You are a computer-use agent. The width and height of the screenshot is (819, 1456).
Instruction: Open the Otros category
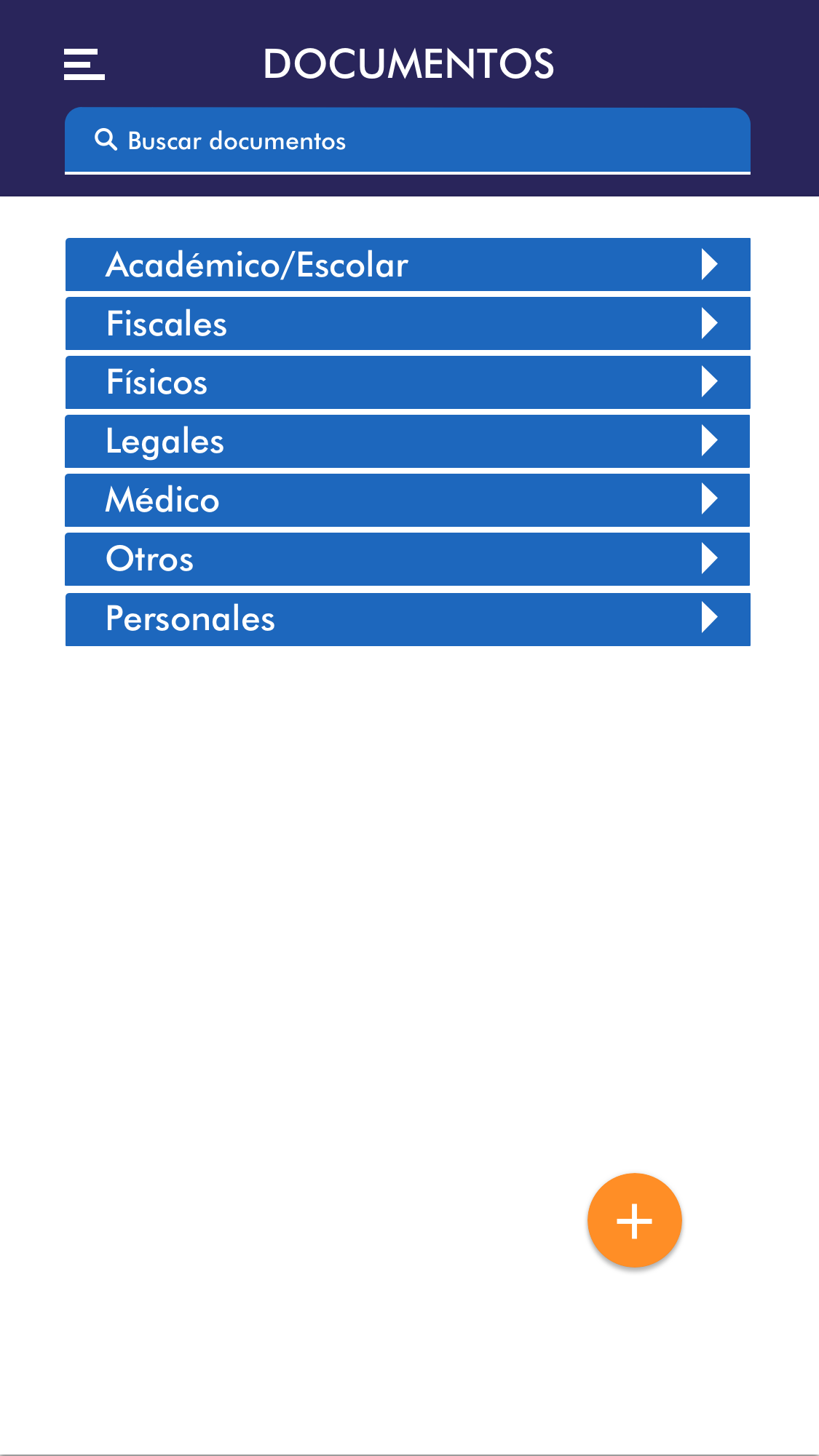(x=408, y=559)
